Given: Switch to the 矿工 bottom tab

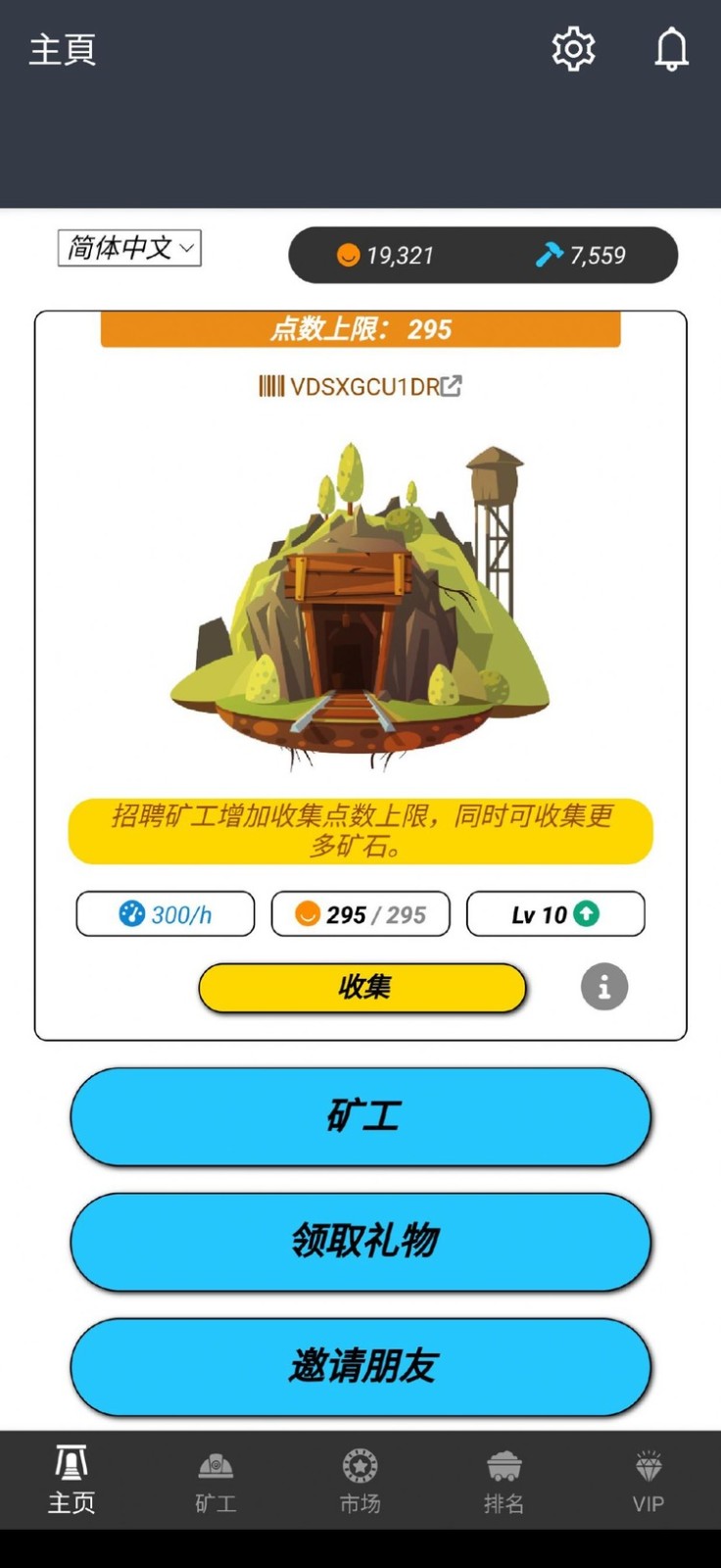Looking at the screenshot, I should click(x=216, y=1482).
